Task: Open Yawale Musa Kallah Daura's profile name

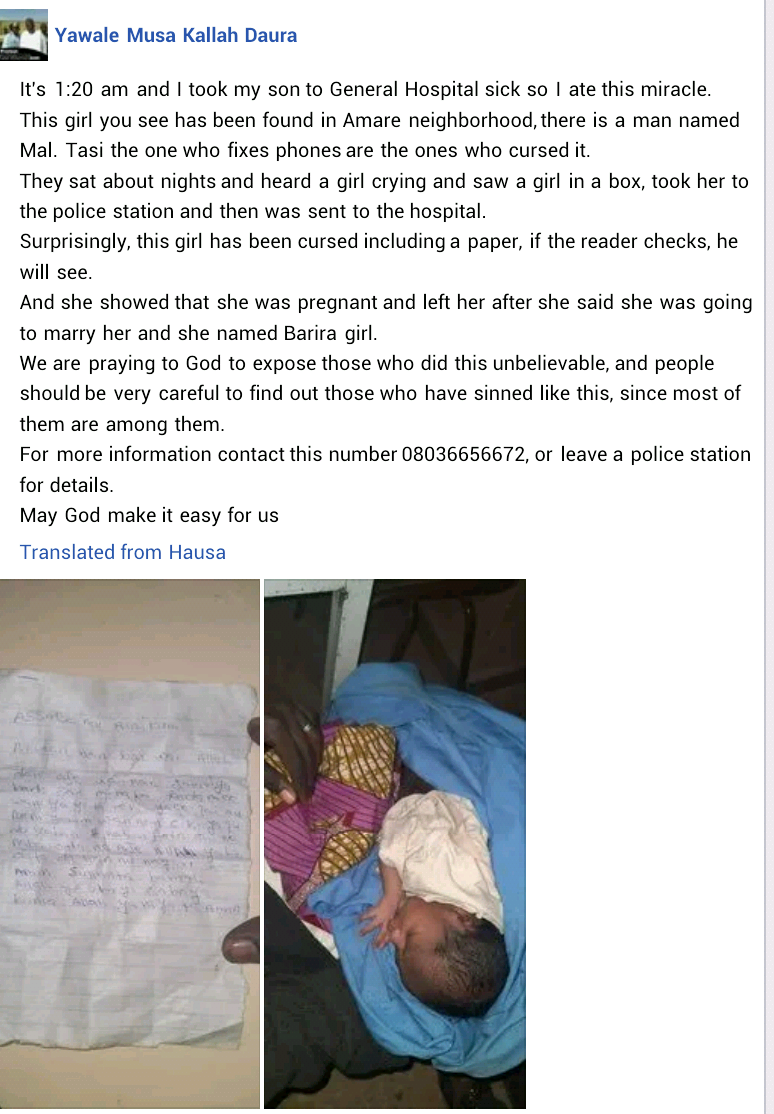Action: pos(176,36)
